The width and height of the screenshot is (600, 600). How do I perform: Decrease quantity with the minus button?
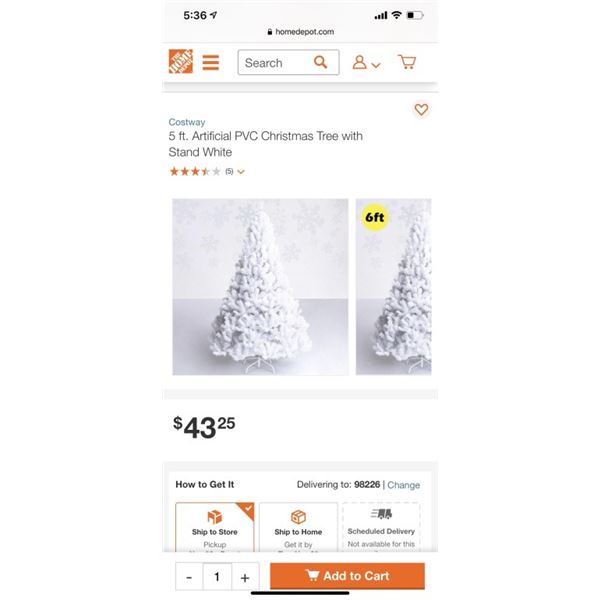(x=190, y=577)
